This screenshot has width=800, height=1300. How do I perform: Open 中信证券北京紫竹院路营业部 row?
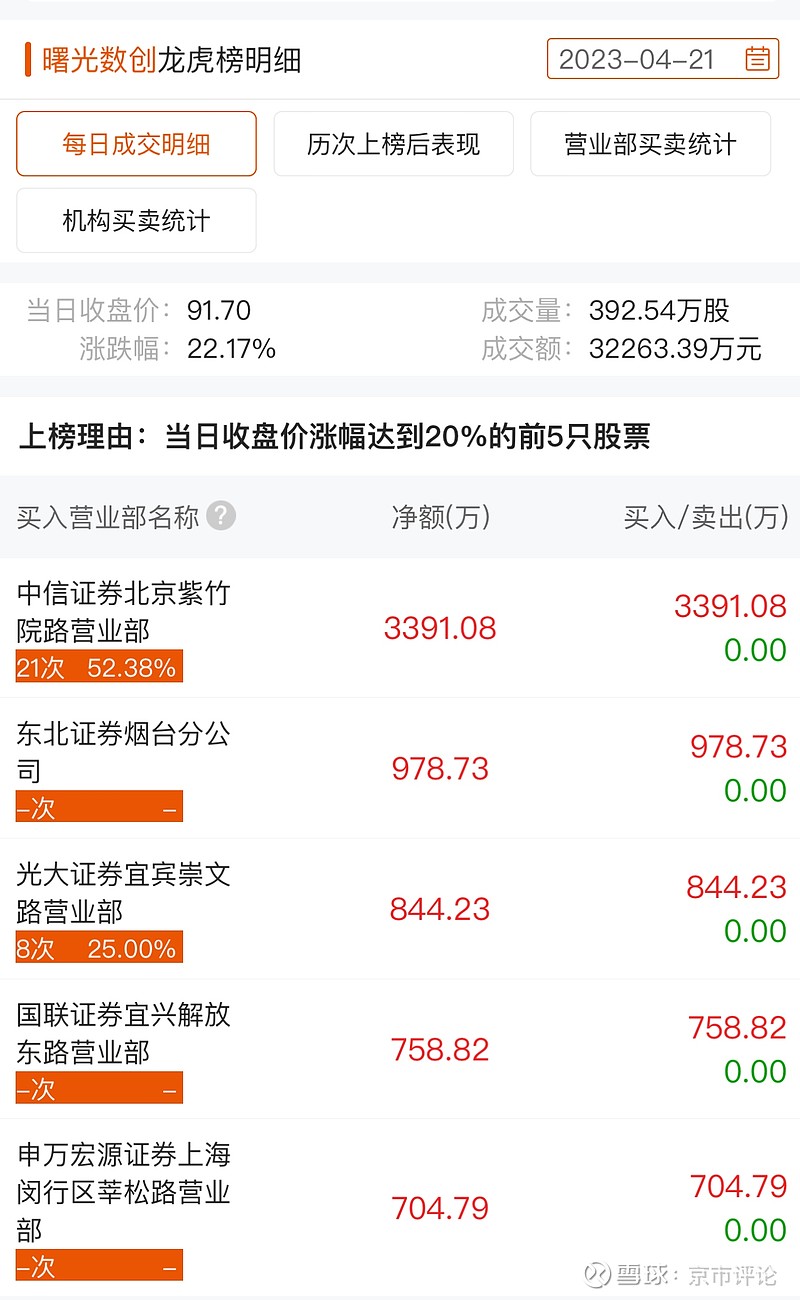400,628
